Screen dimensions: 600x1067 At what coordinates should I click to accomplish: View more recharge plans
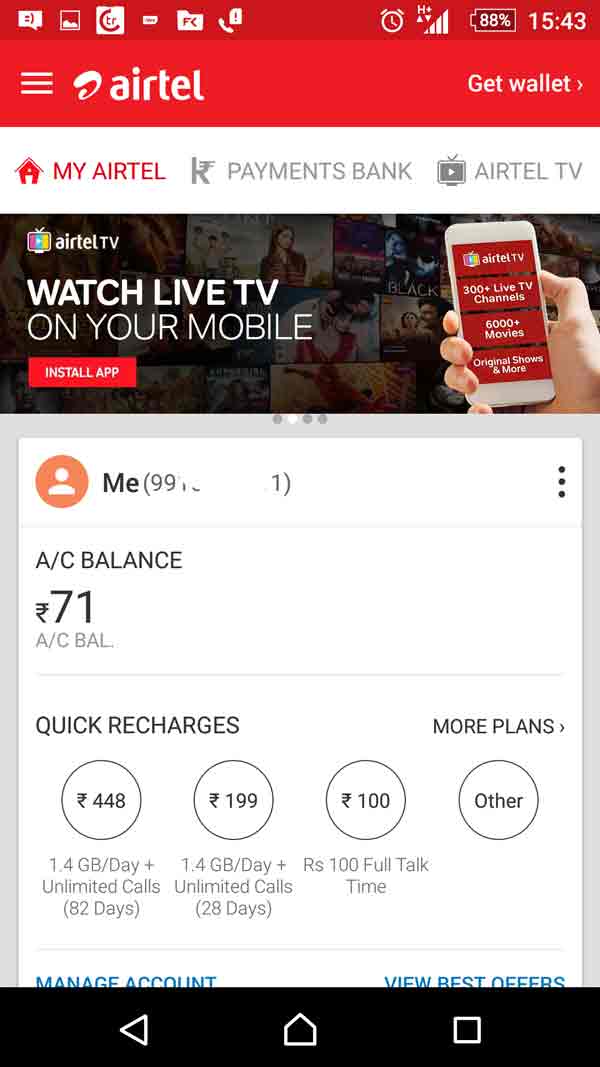coord(498,726)
